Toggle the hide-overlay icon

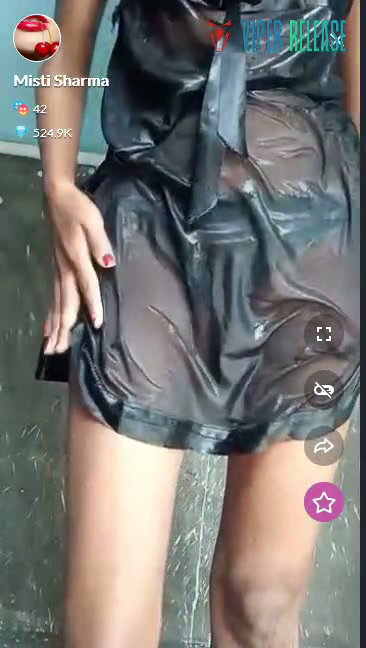[x=324, y=390]
